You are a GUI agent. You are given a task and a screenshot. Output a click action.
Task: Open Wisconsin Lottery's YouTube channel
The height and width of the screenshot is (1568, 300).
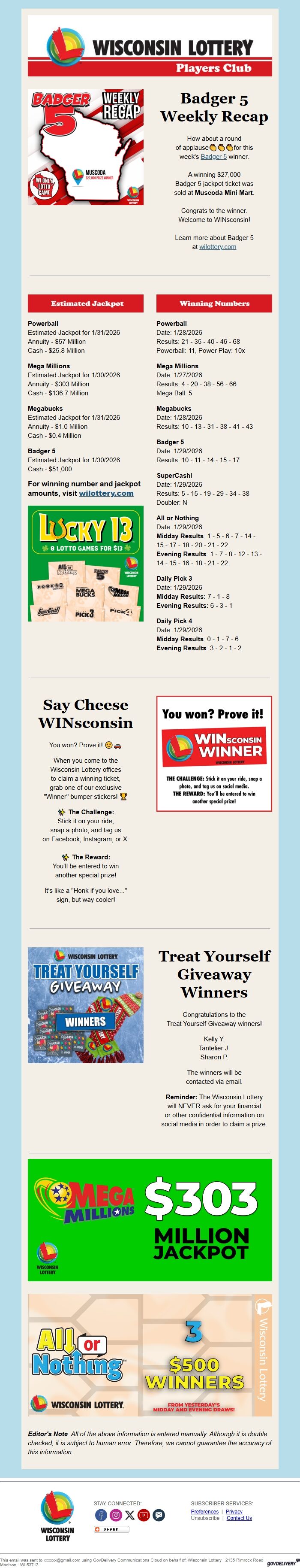click(x=144, y=1515)
